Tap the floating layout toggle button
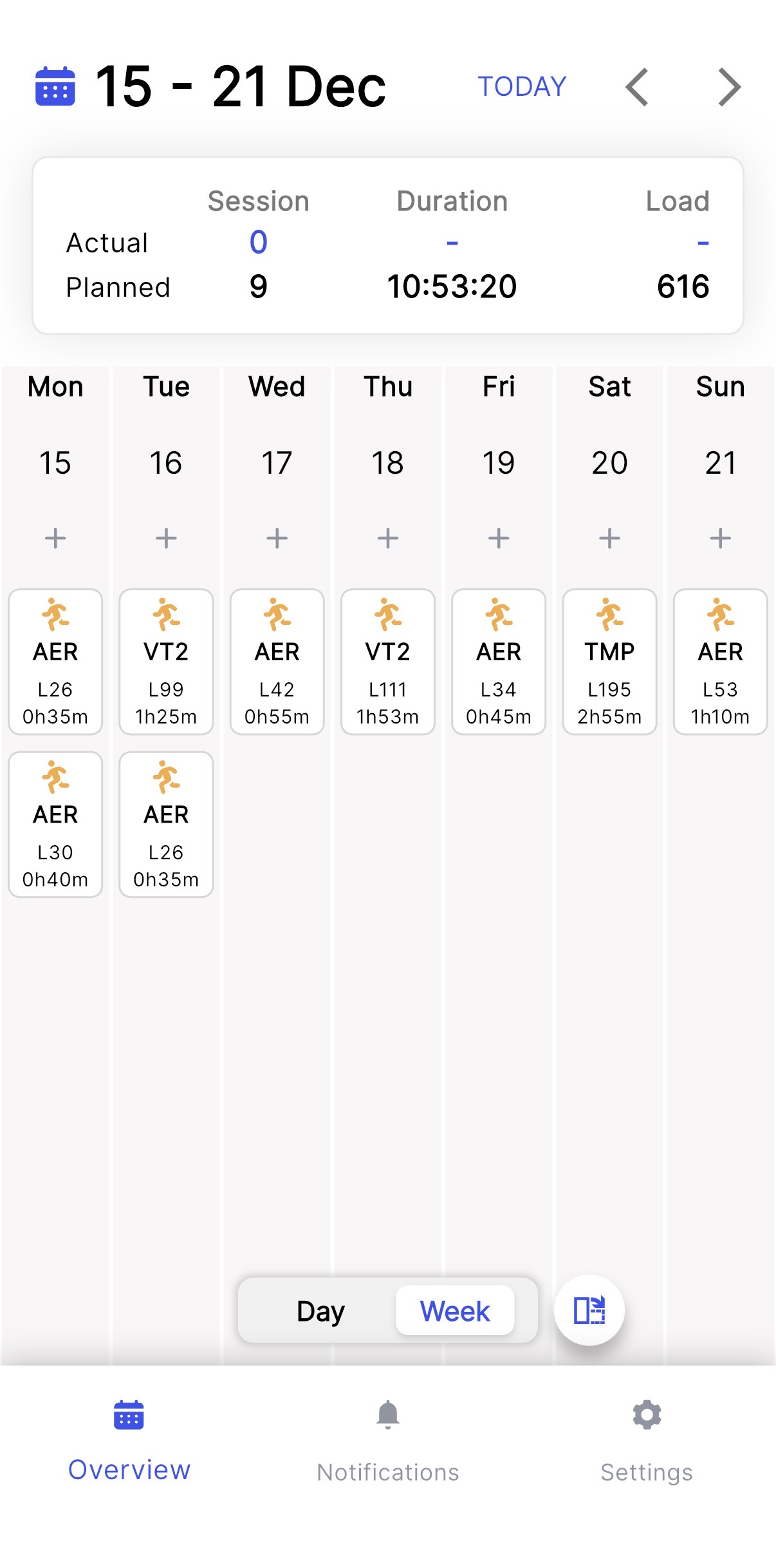 point(589,1310)
